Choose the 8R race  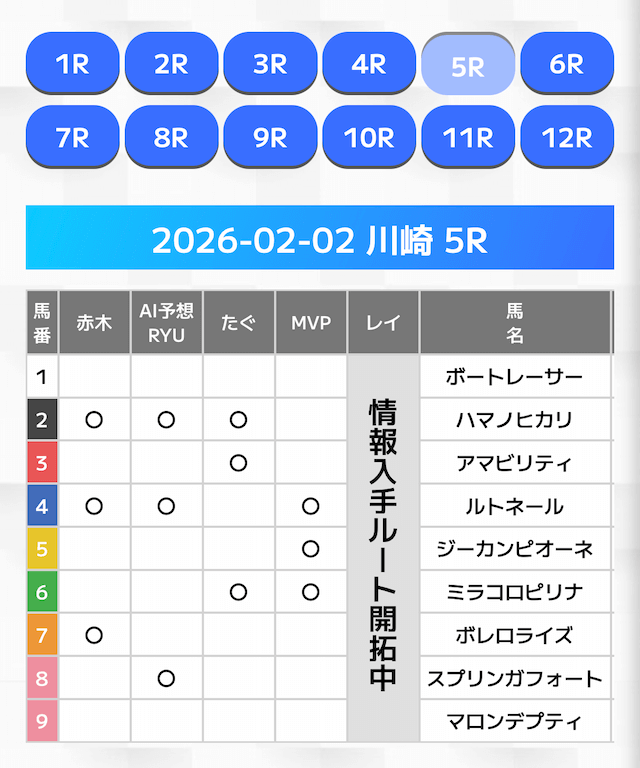(171, 137)
